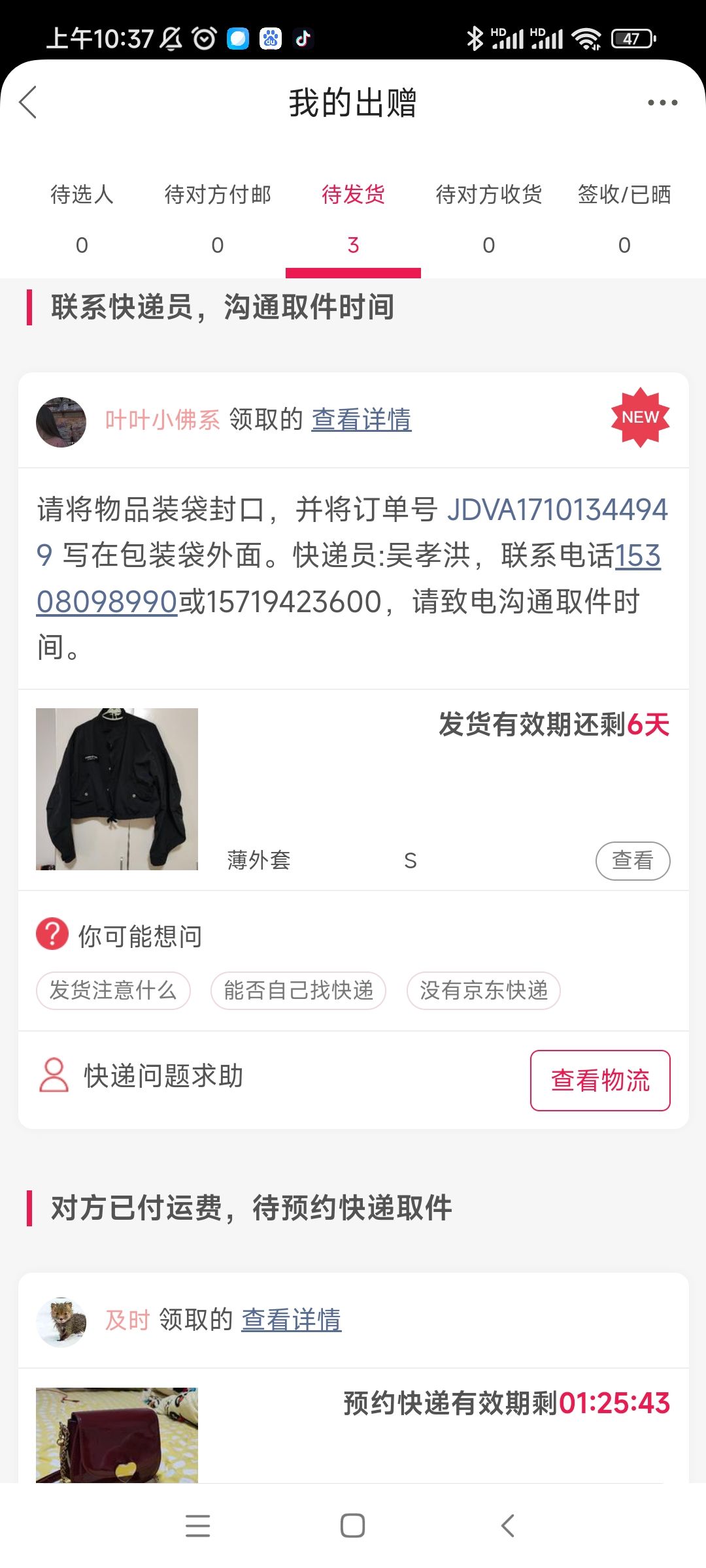
Task: Select the 发货注意什么 question chip
Action: click(113, 990)
